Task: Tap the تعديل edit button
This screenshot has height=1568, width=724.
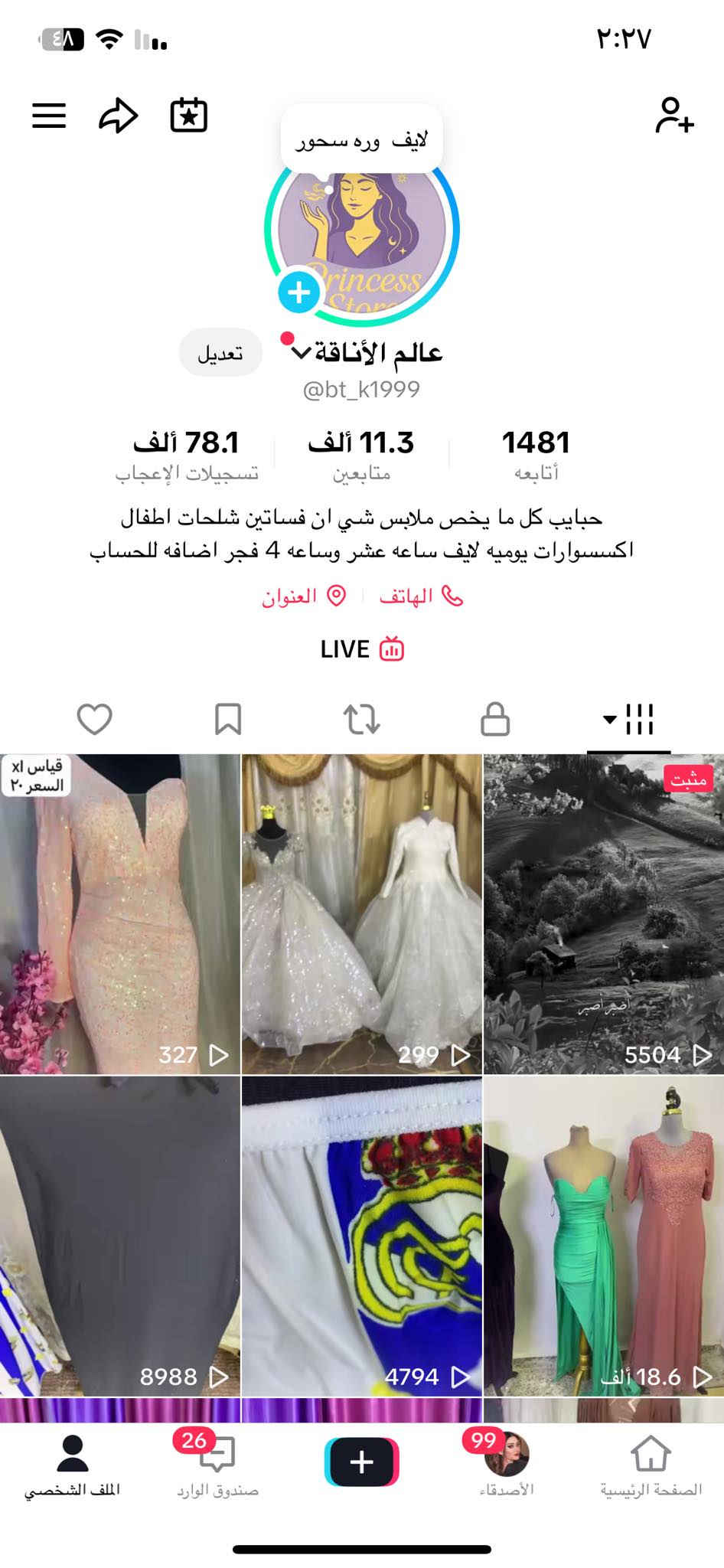Action: (220, 353)
